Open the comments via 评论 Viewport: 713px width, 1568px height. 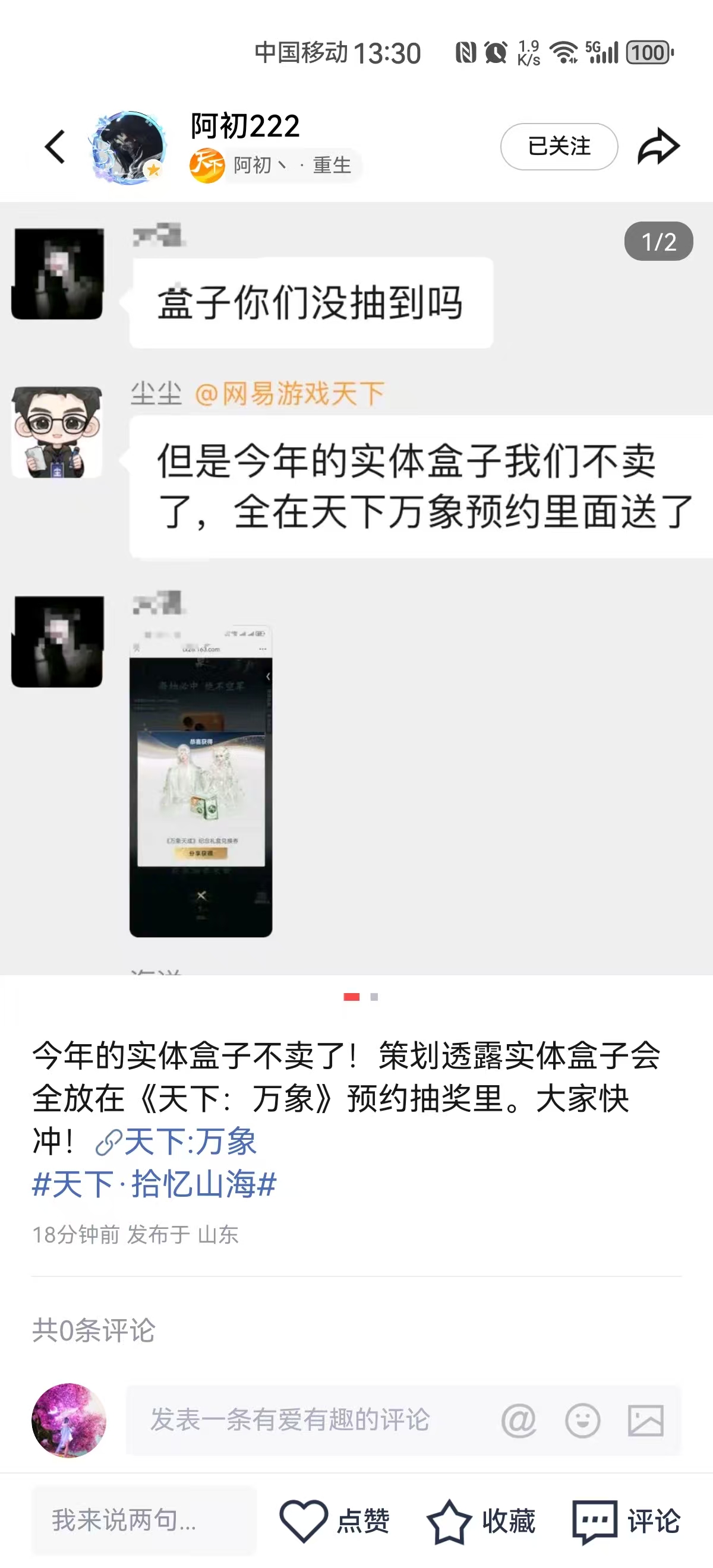626,1520
